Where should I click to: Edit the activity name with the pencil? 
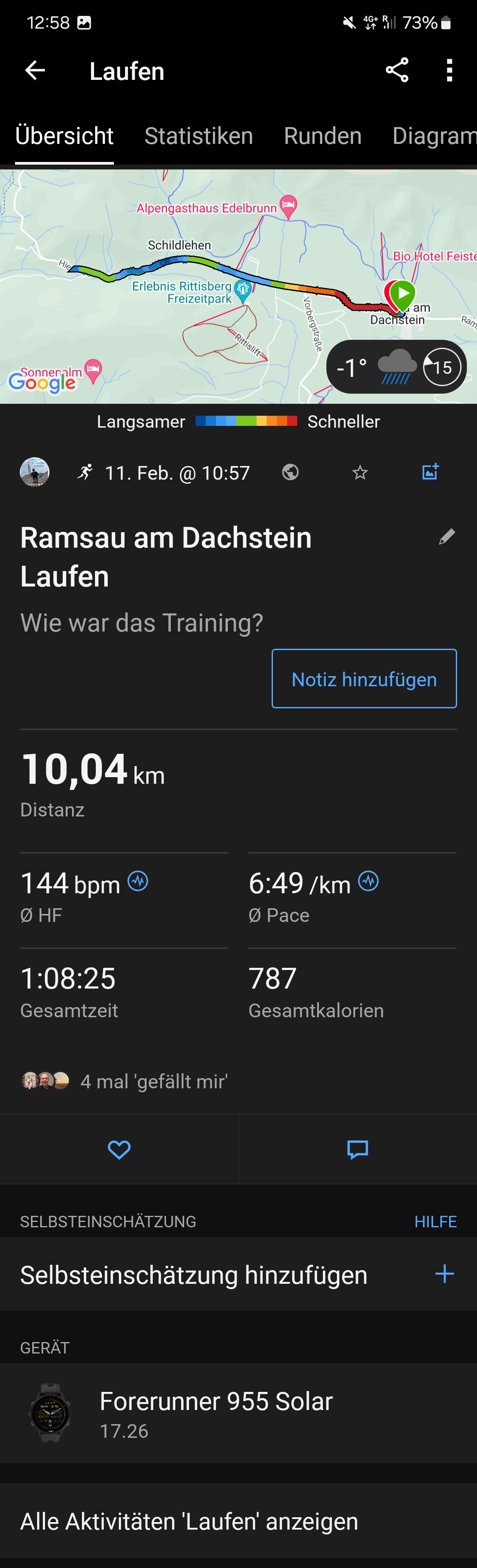pyautogui.click(x=447, y=537)
